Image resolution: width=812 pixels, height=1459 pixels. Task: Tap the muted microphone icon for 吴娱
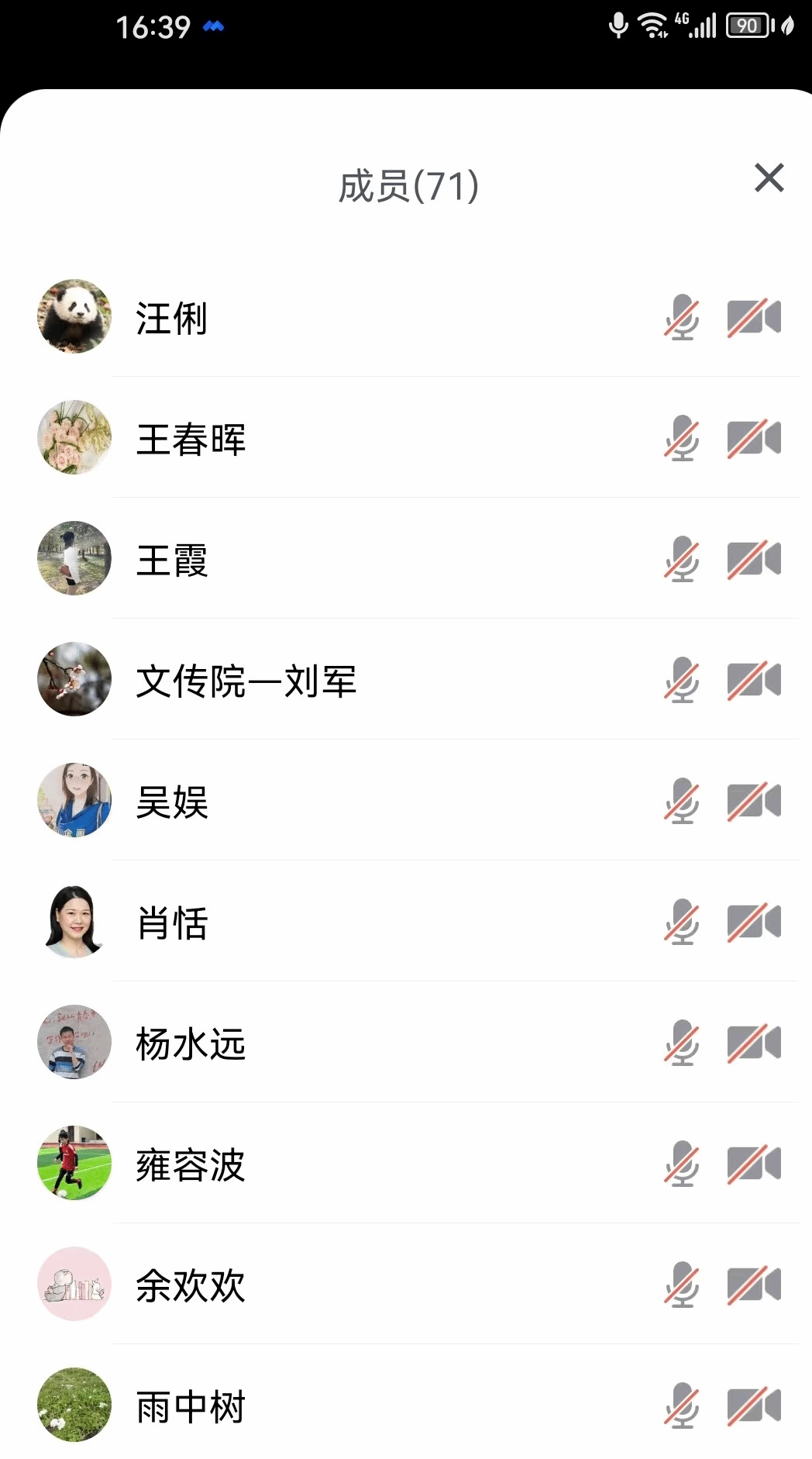tap(682, 802)
